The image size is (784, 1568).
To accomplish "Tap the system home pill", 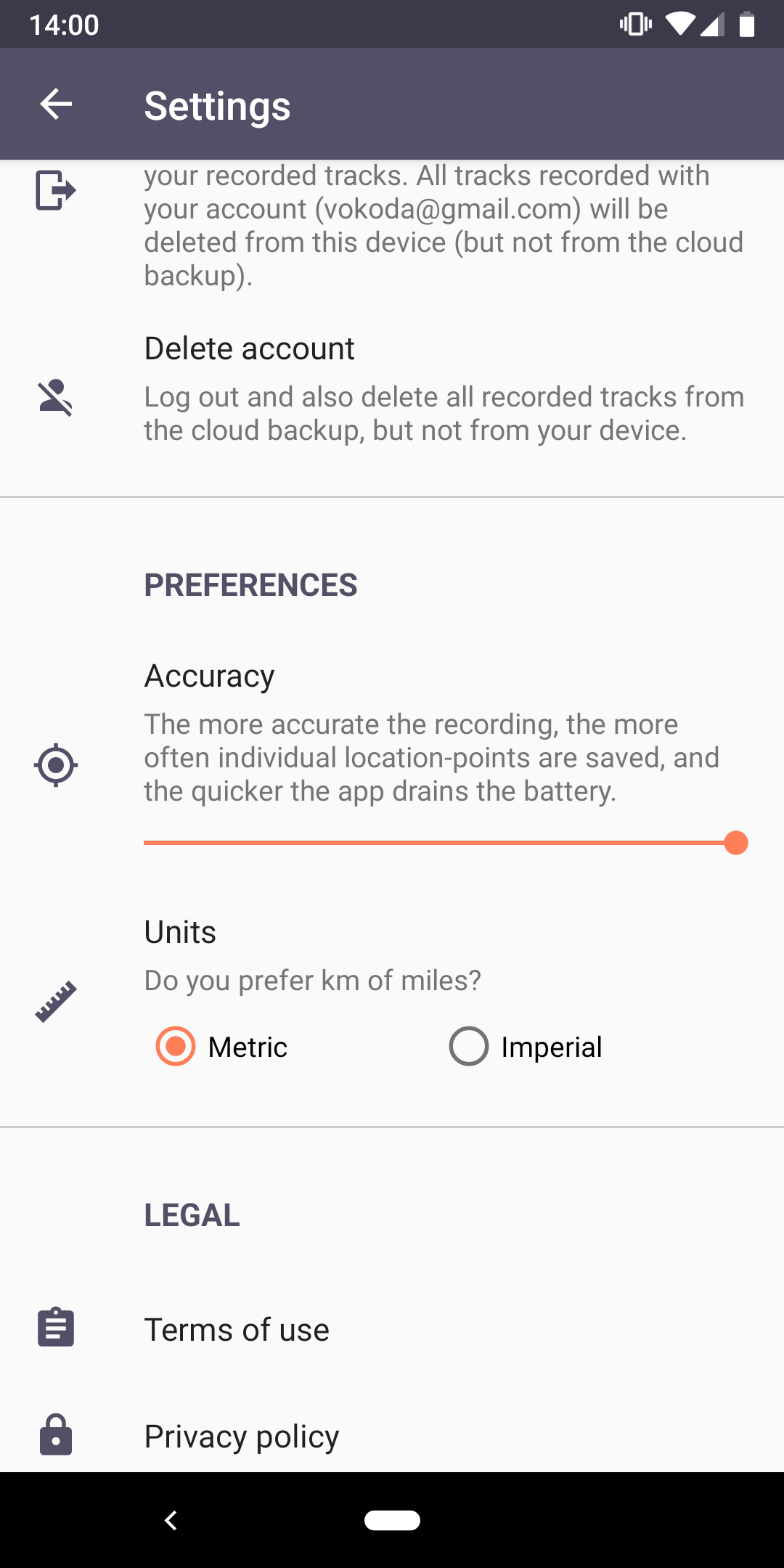I will 392,1520.
